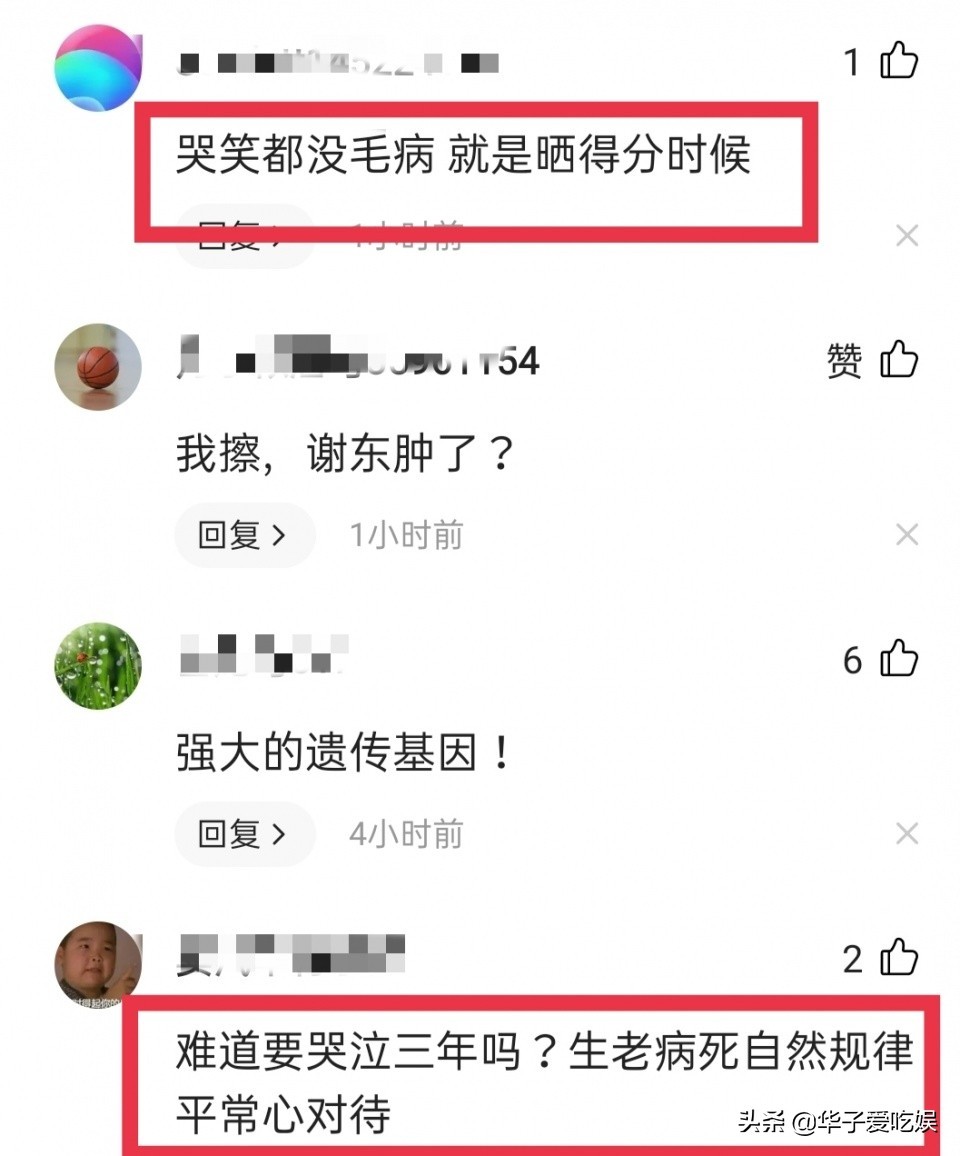The height and width of the screenshot is (1156, 960).
Task: Dismiss the comment "强大的遗传基因!"
Action: 907,833
